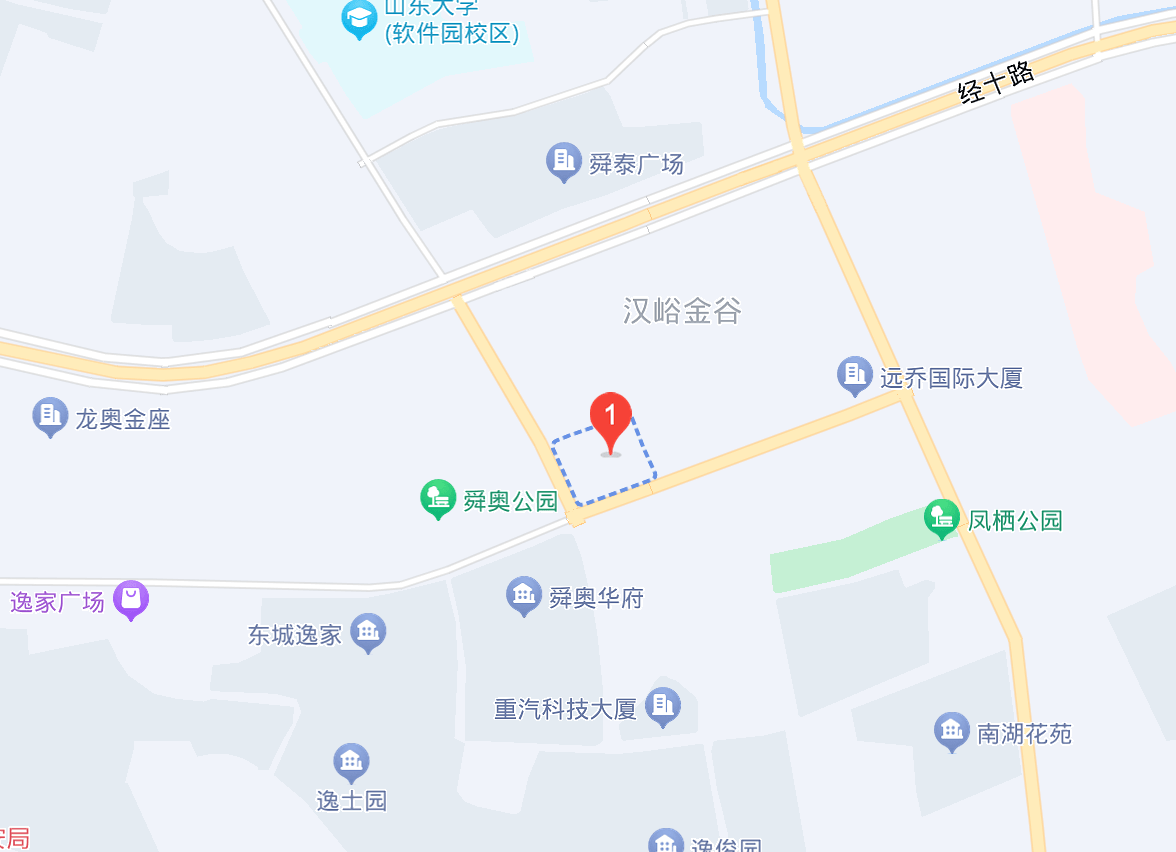Tap the 舜奥华府 residential marker

click(x=524, y=596)
